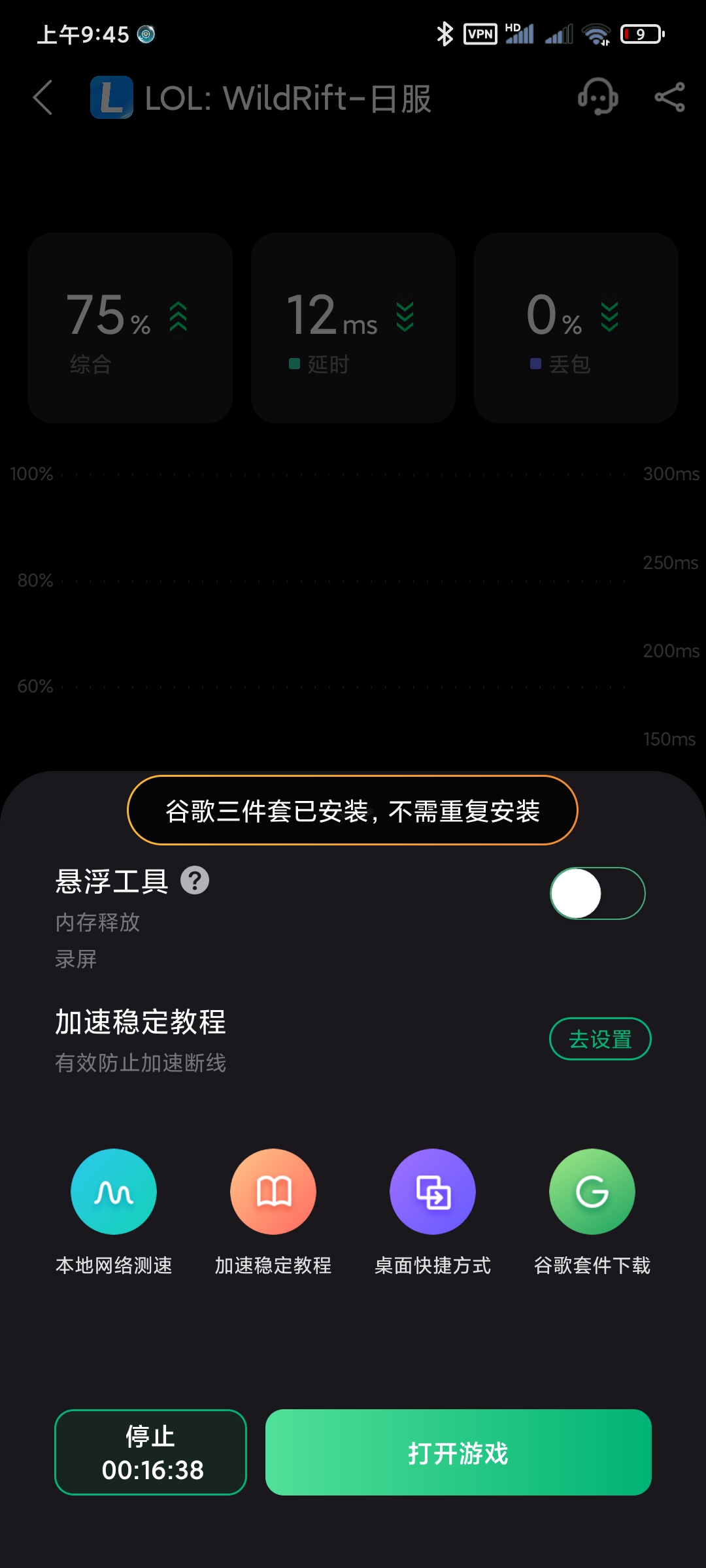Toggle the 悬浮工具 floating tool switch
This screenshot has height=1568, width=706.
597,893
